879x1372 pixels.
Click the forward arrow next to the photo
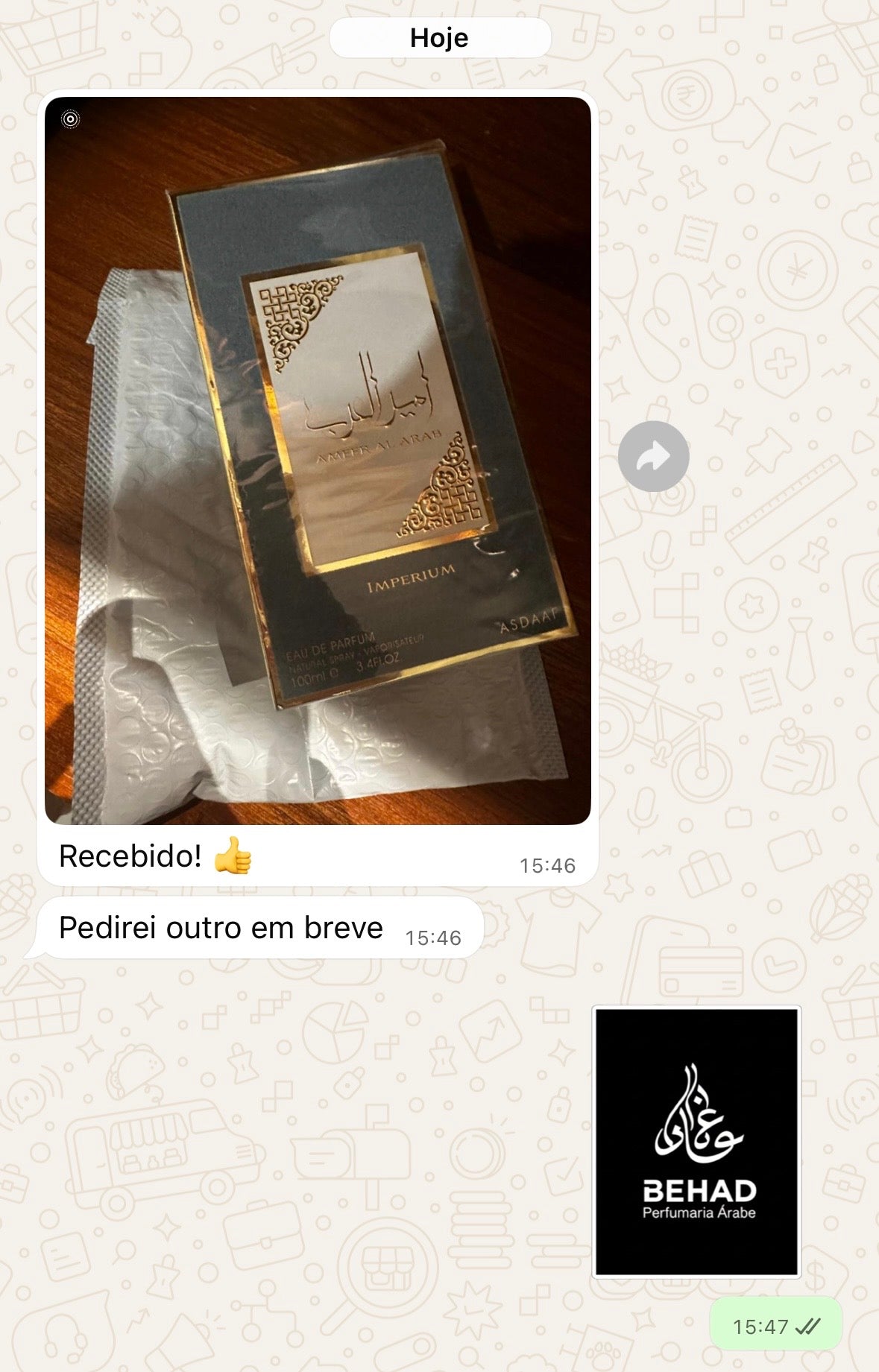(x=654, y=455)
